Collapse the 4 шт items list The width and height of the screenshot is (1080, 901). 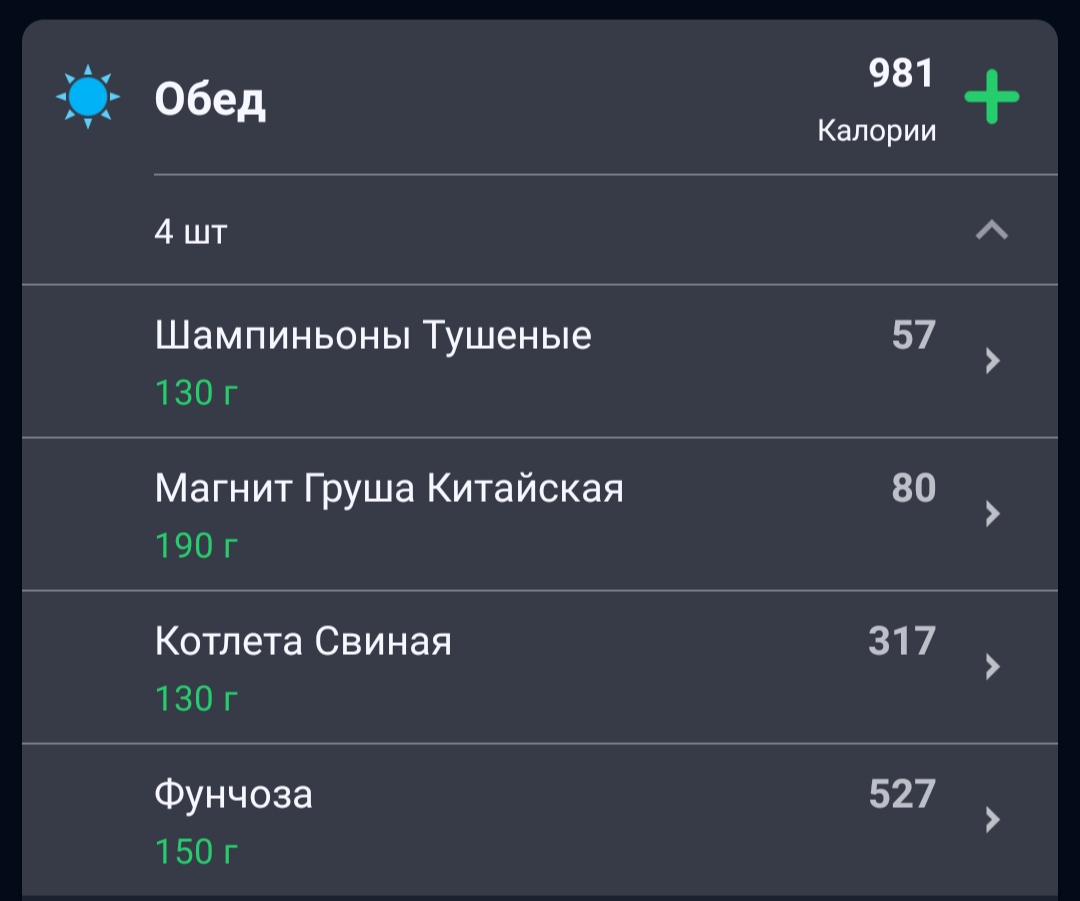pyautogui.click(x=991, y=231)
